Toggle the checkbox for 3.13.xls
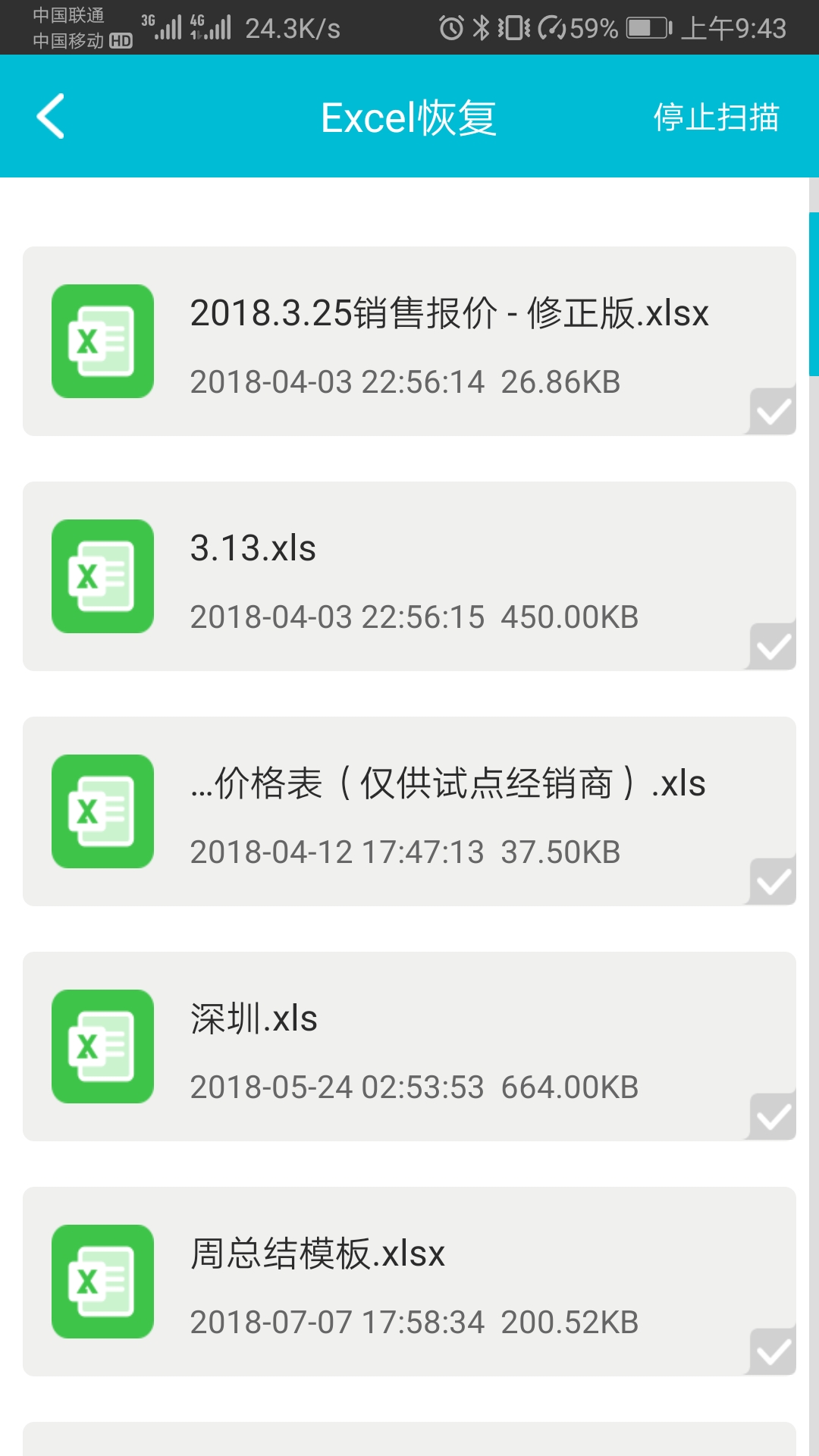The height and width of the screenshot is (1456, 819). (x=773, y=646)
